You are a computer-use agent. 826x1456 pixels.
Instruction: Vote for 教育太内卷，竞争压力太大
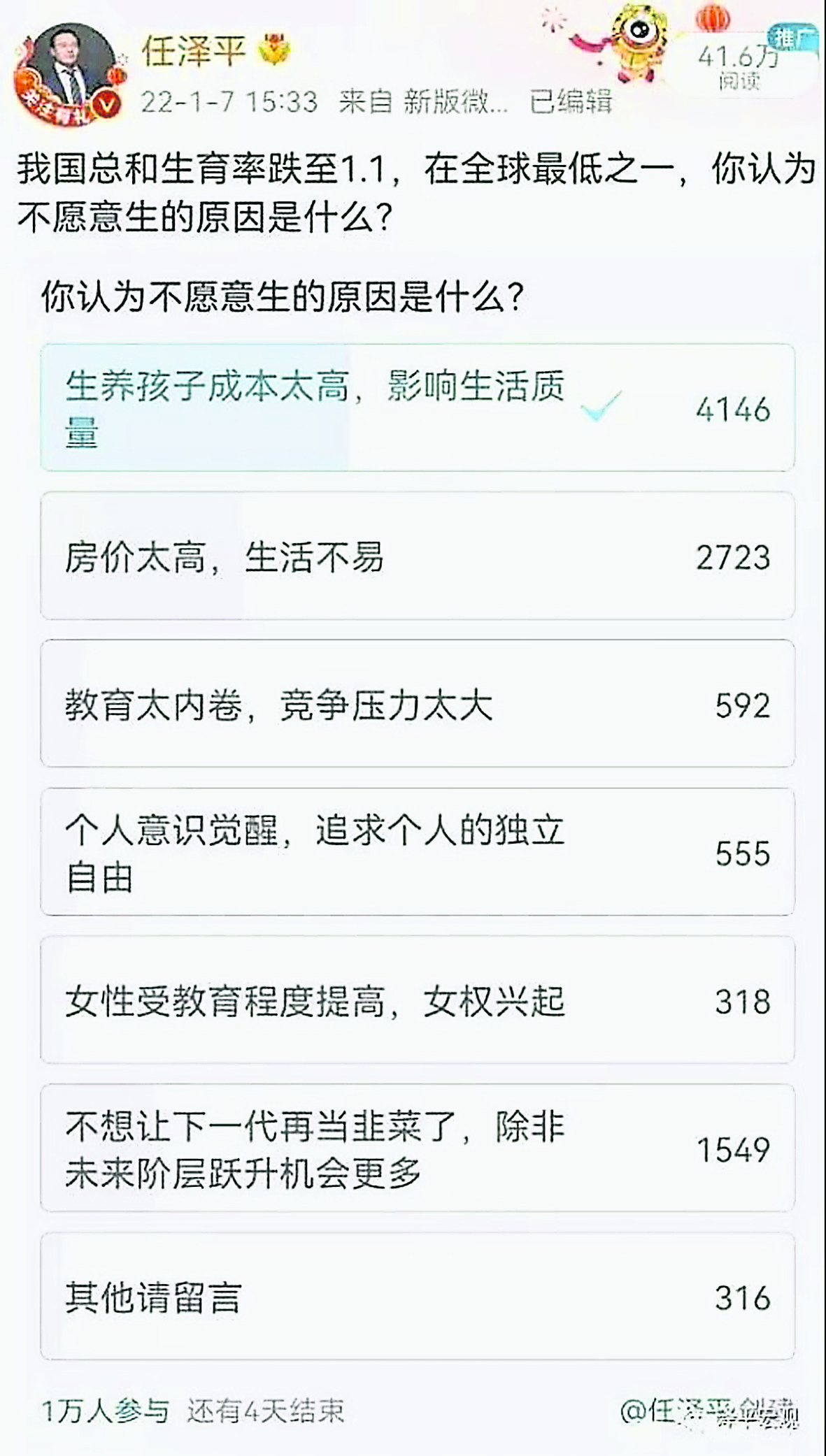pyautogui.click(x=417, y=704)
